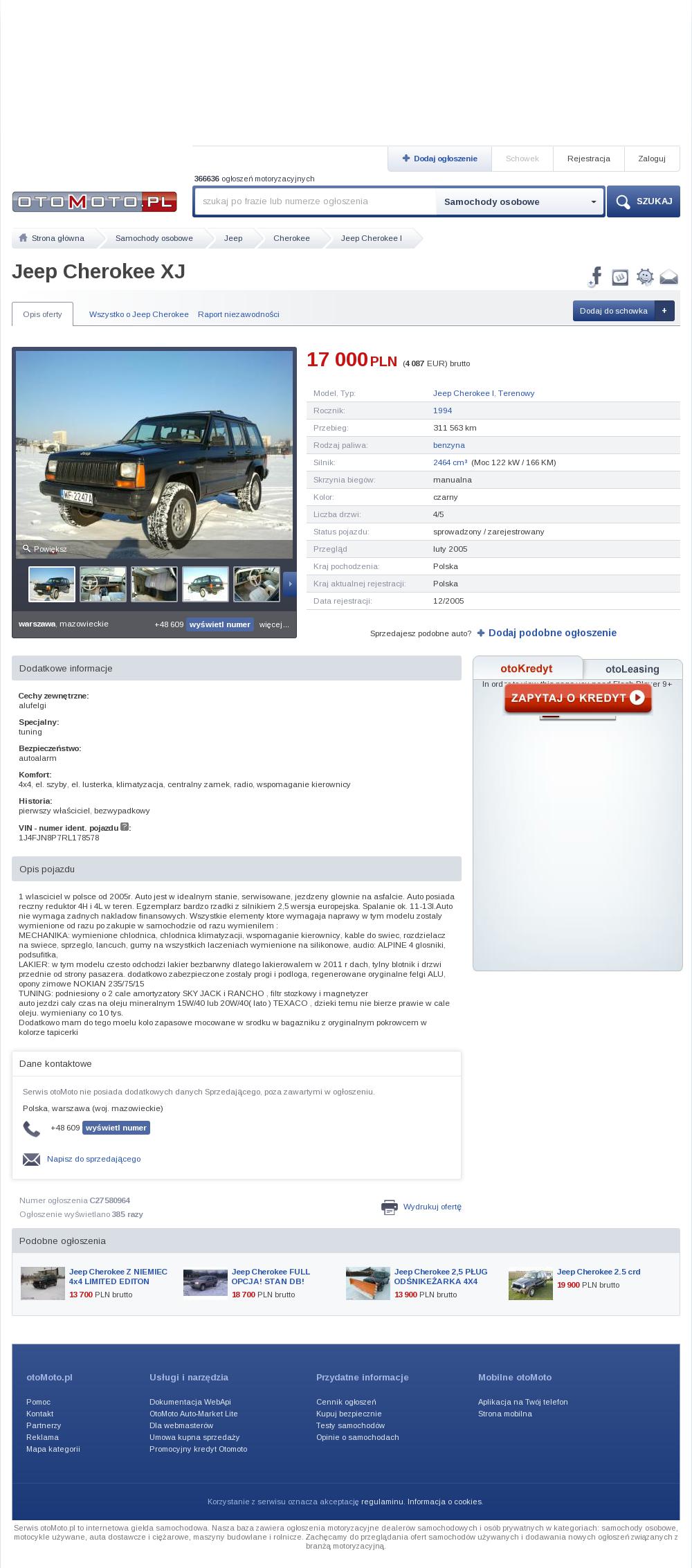Select the Jeep breadcrumb
The image size is (692, 1568).
point(233,238)
